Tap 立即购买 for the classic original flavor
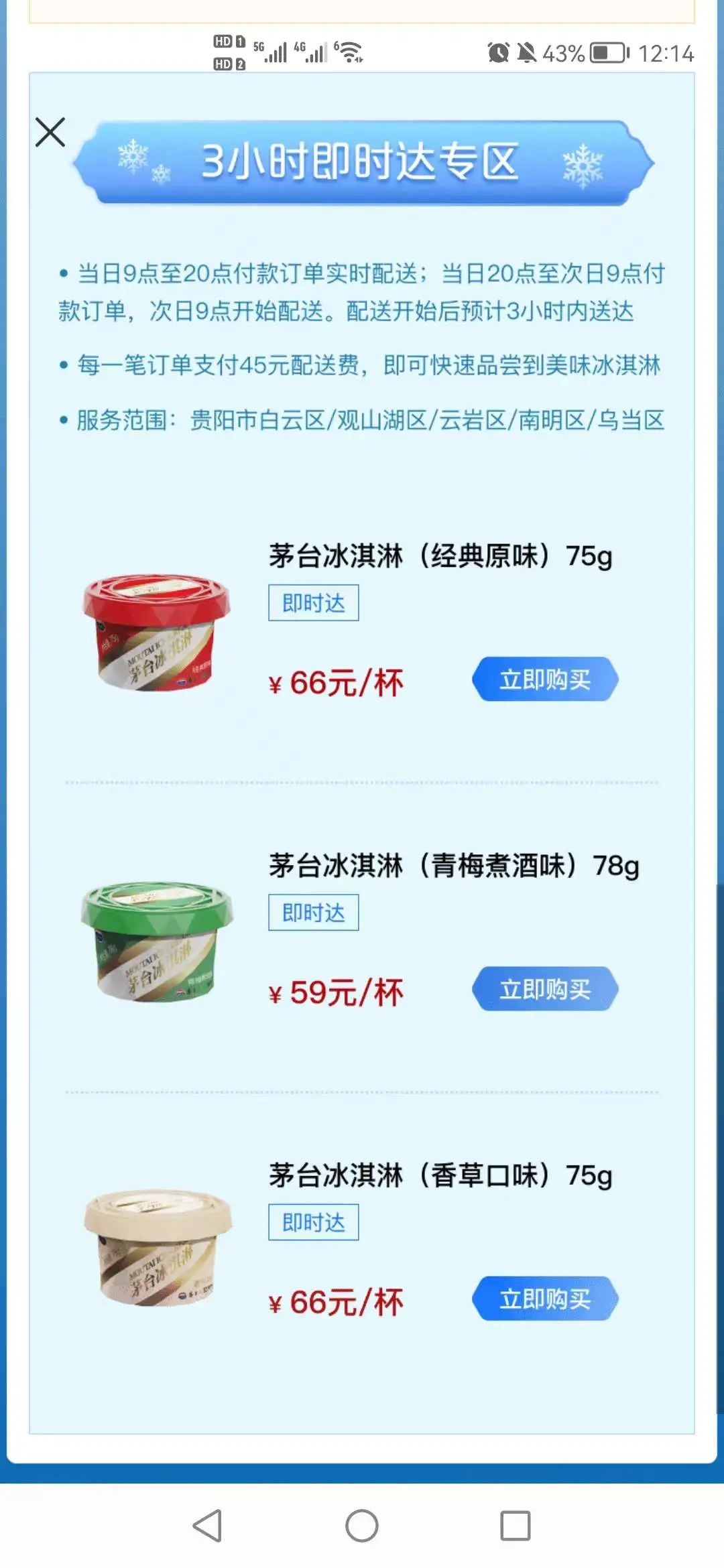Screen dimensions: 724x1568 point(546,678)
